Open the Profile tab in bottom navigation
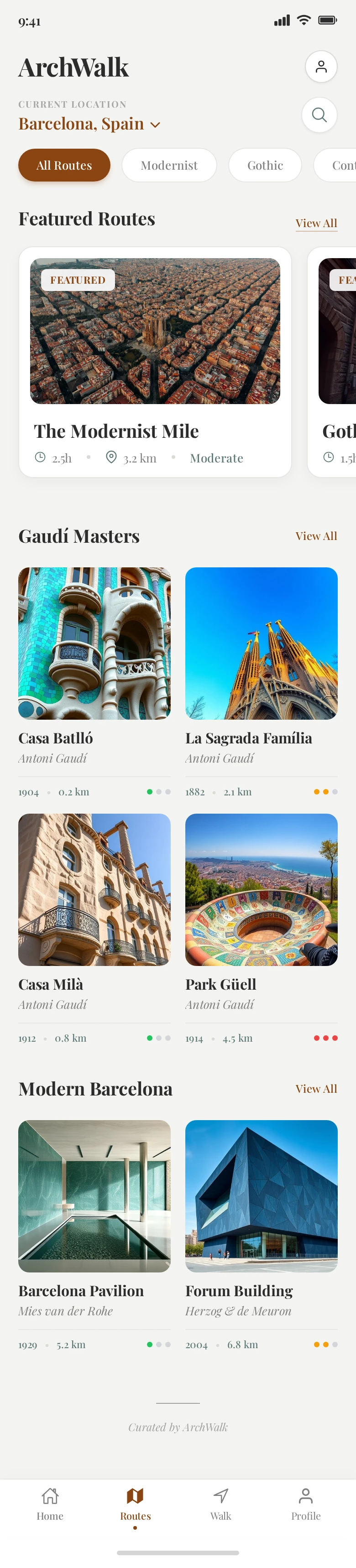This screenshot has height=1568, width=356. (x=305, y=1504)
